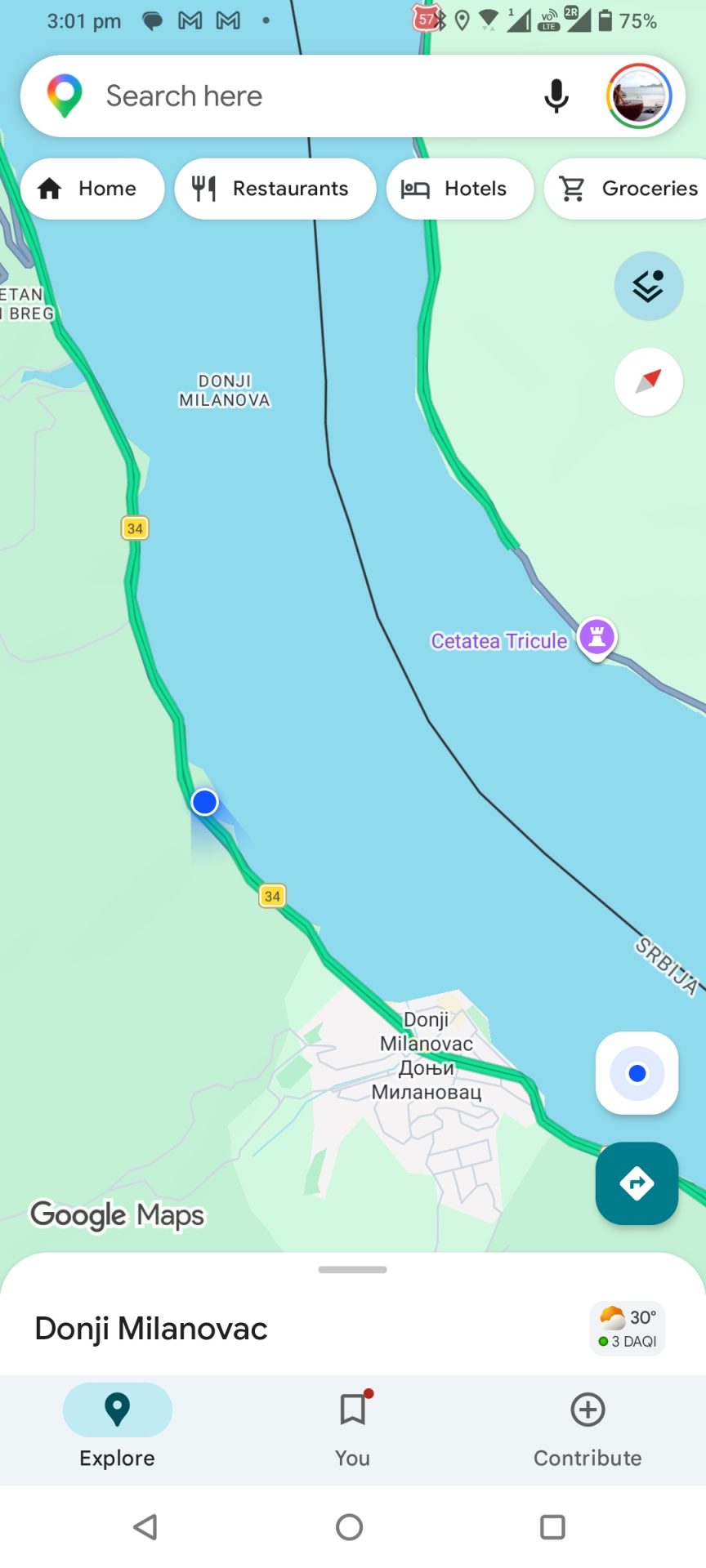Select the Restaurants chip
This screenshot has width=706, height=1568.
275,189
